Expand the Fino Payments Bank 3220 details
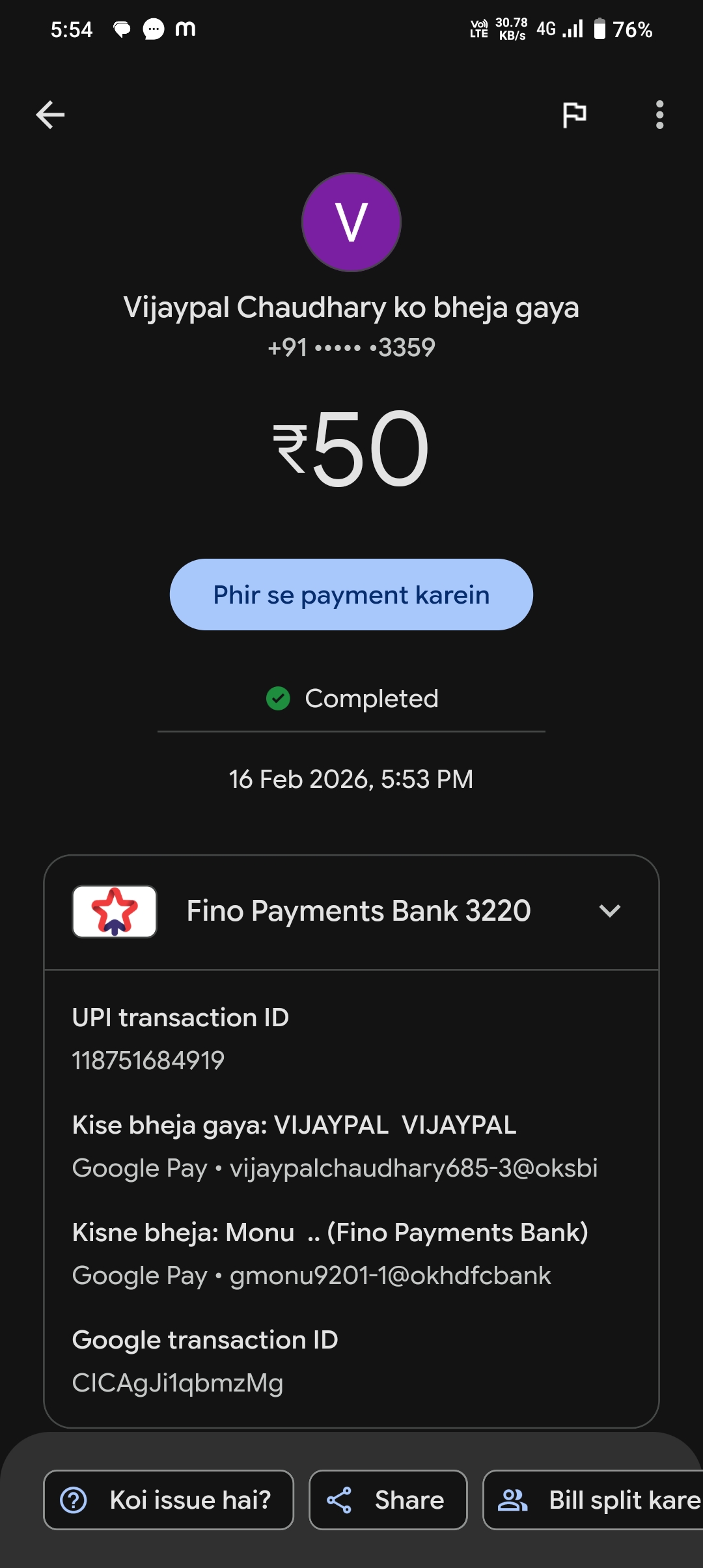Viewport: 703px width, 1568px height. (609, 911)
